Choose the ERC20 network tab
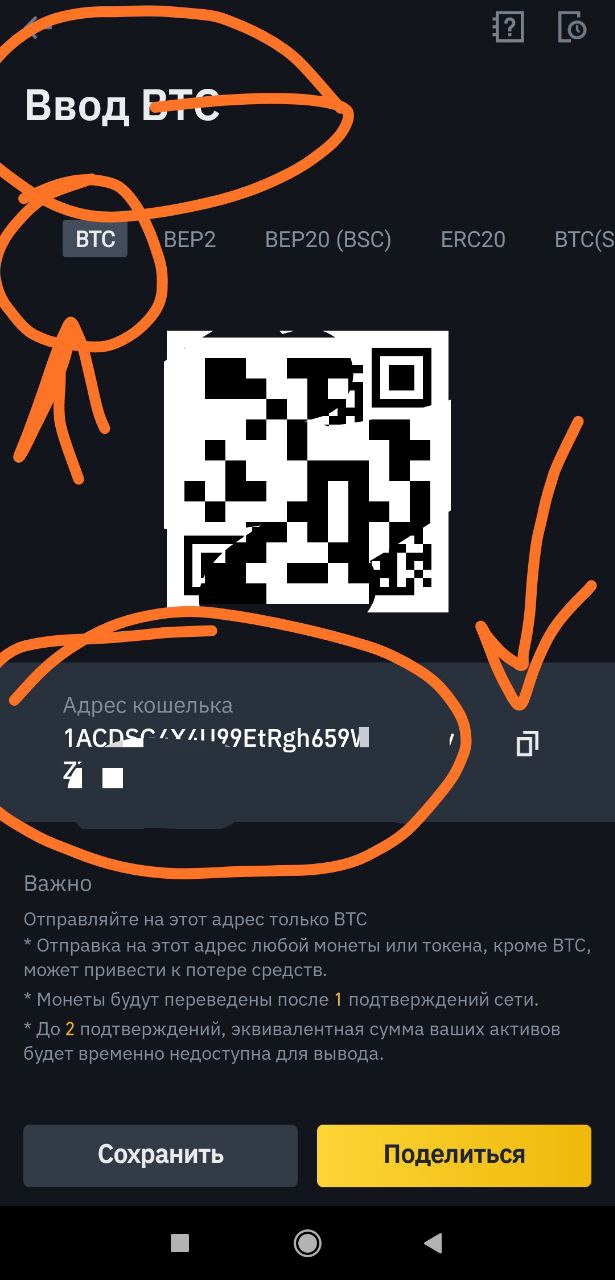This screenshot has height=1280, width=615. click(x=473, y=240)
